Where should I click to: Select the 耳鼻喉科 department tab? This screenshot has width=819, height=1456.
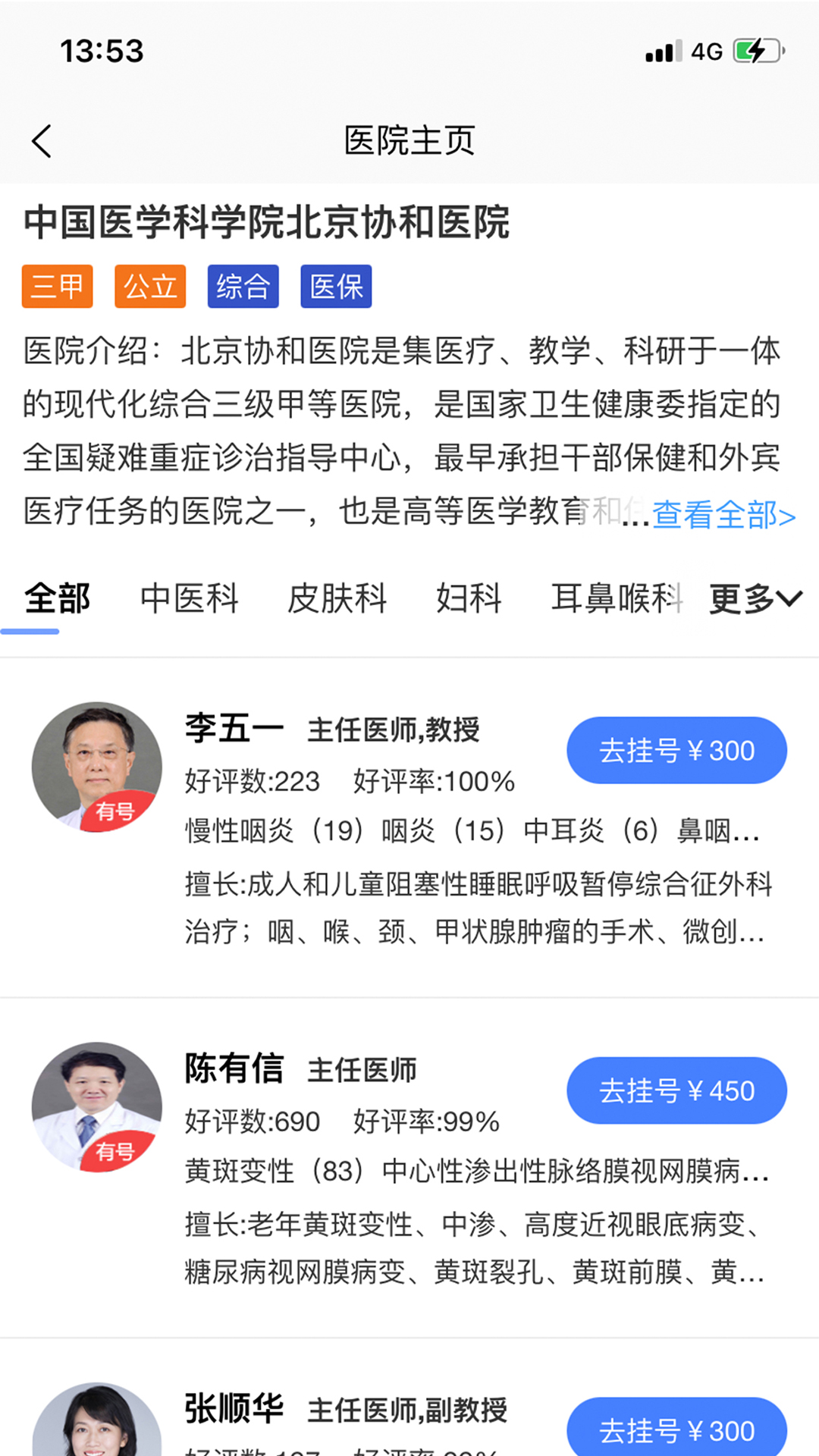click(x=616, y=599)
